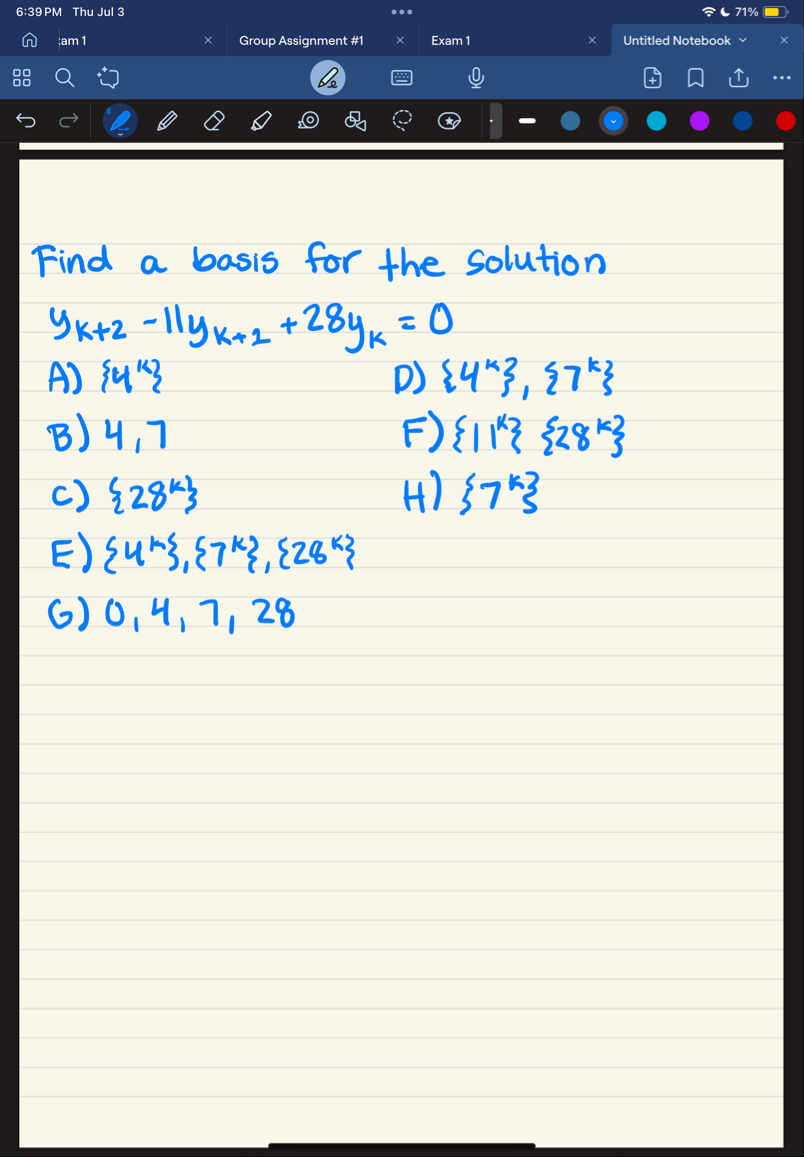Close the Group Assignment #1 tab
The height and width of the screenshot is (1157, 804).
[x=400, y=40]
